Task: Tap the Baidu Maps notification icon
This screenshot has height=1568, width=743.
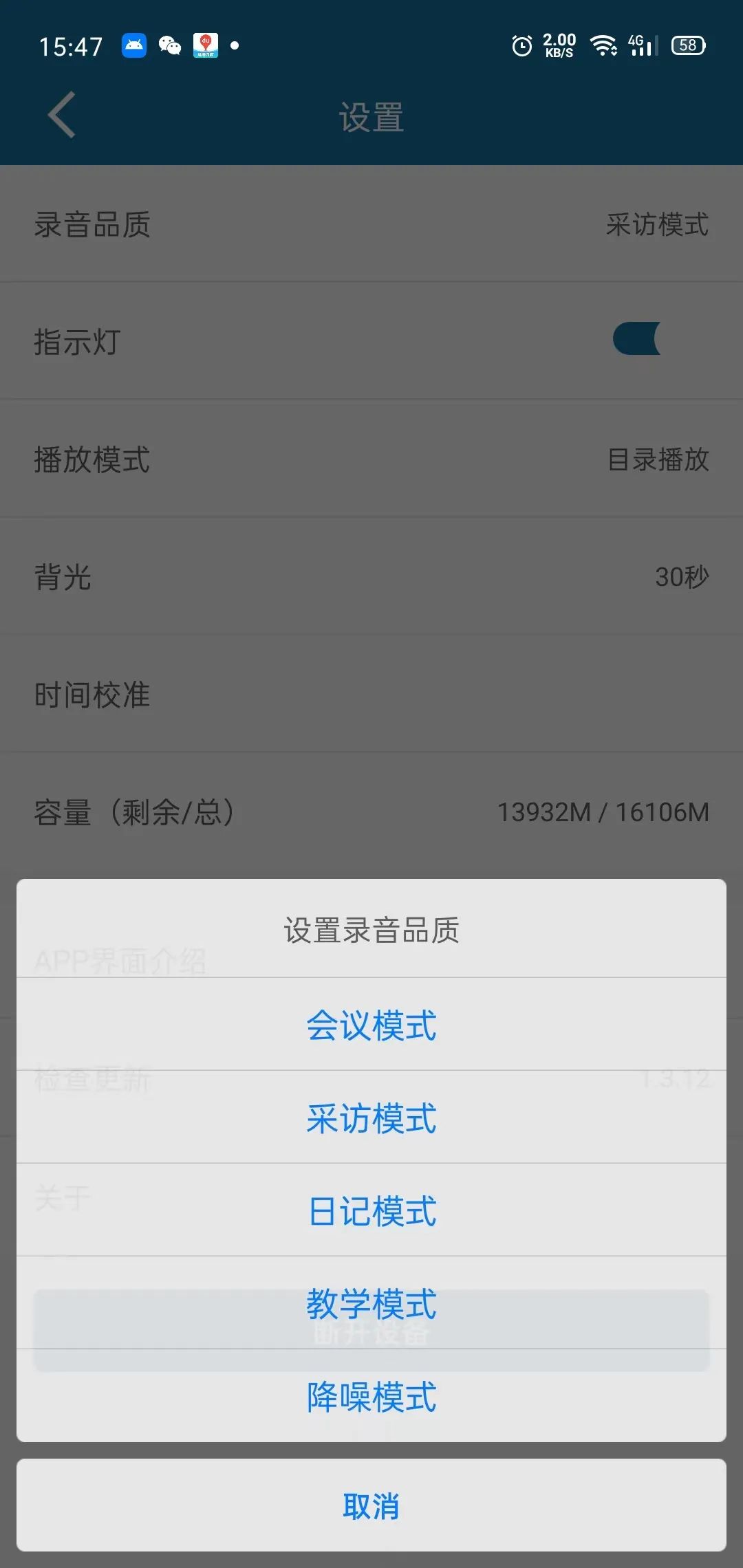Action: click(x=205, y=45)
